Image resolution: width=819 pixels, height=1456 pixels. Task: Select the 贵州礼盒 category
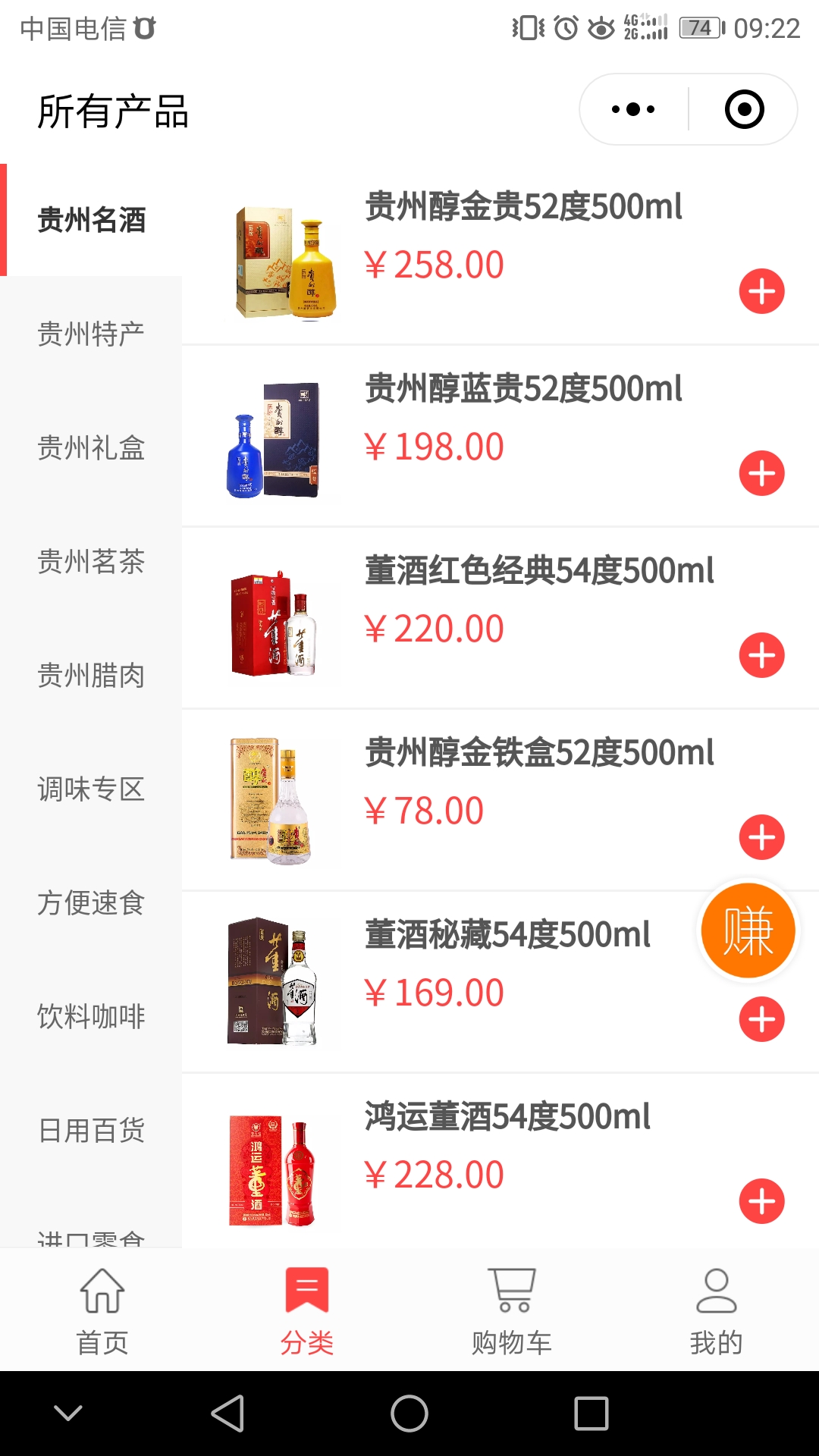[91, 447]
